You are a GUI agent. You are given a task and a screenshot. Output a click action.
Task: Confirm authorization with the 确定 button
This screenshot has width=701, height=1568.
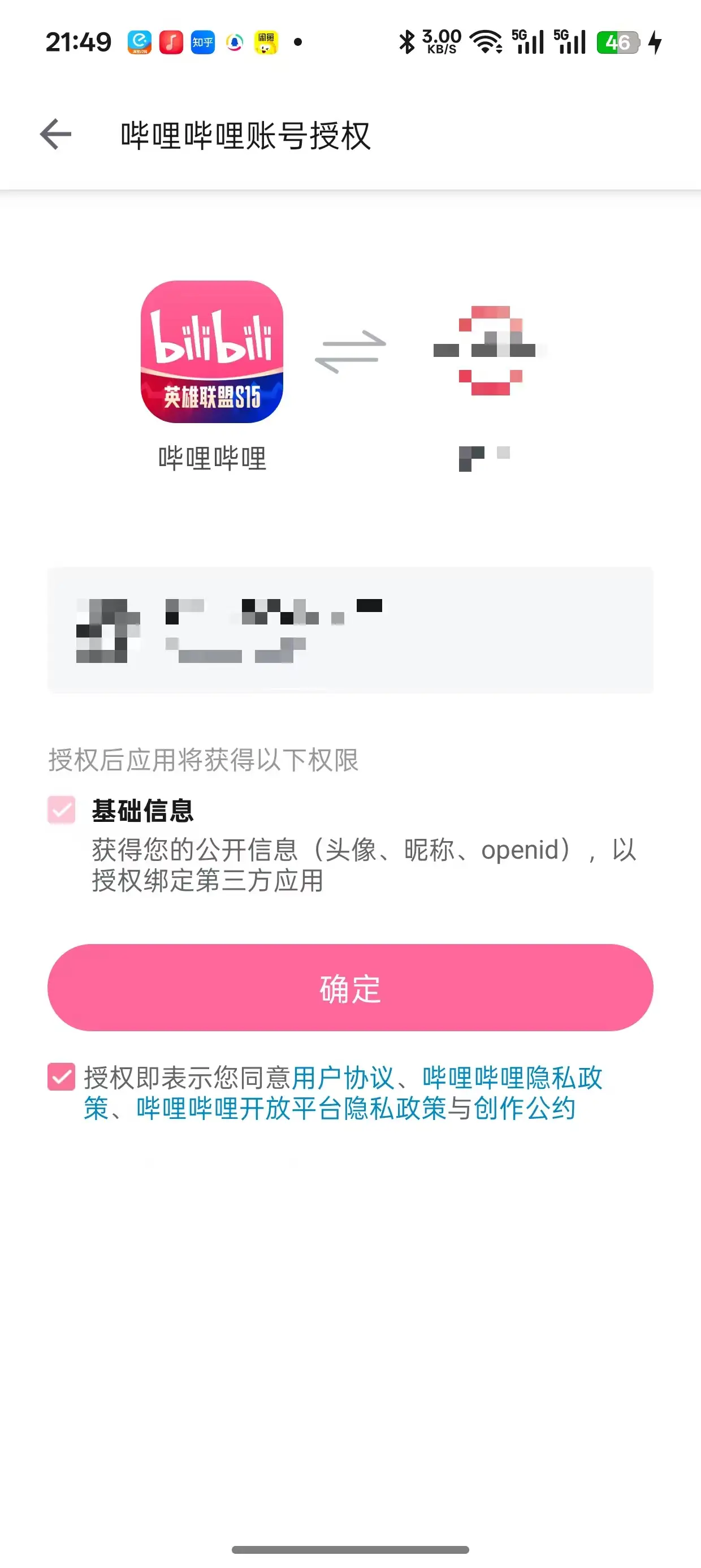pyautogui.click(x=350, y=987)
